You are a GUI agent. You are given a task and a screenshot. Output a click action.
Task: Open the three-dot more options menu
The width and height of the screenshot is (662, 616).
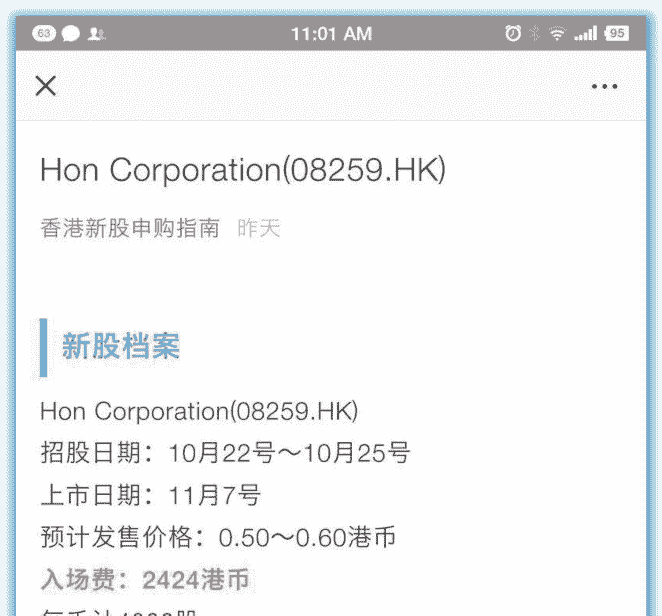tap(604, 87)
